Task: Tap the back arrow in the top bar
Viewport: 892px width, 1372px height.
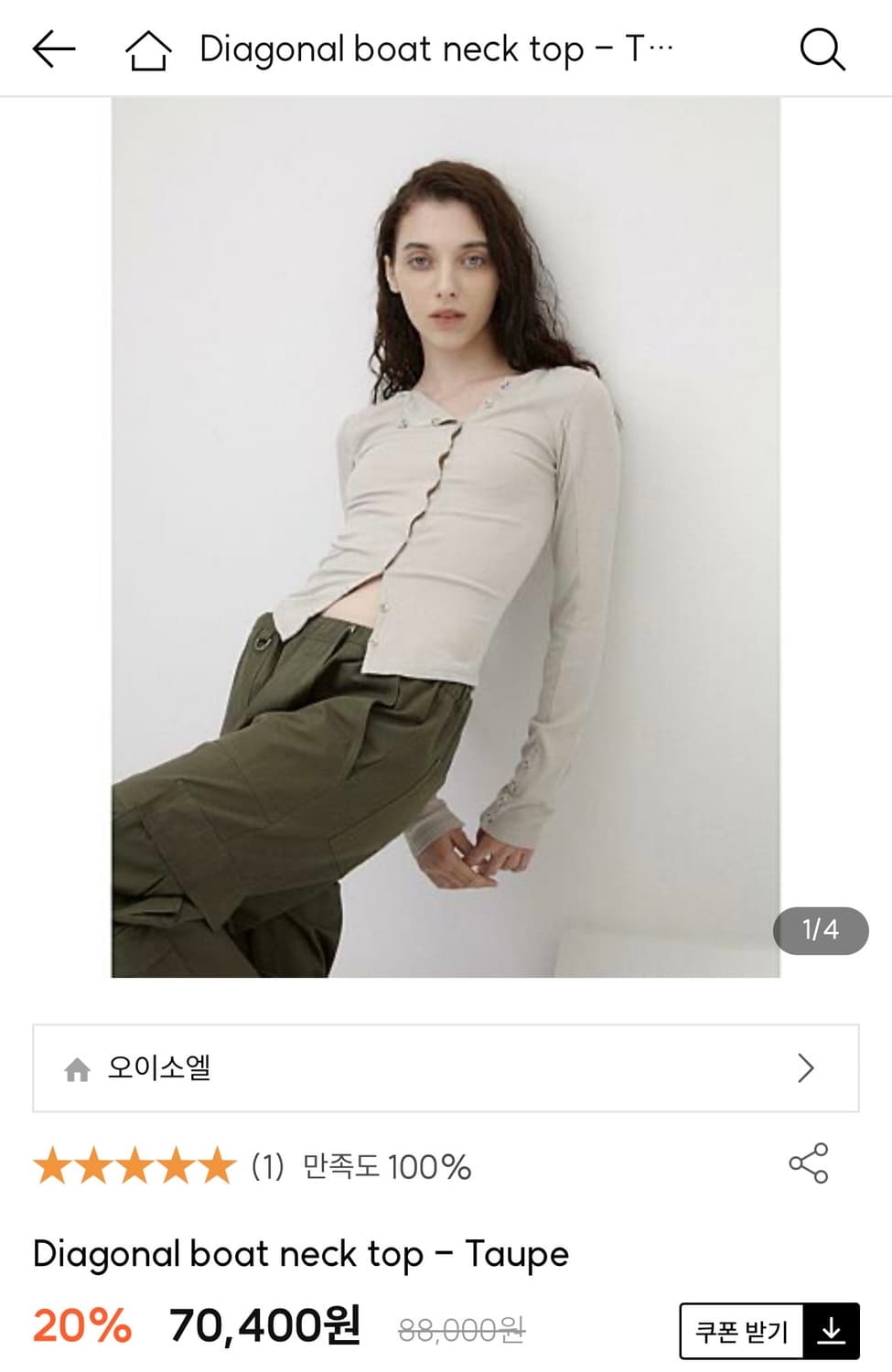Action: tap(52, 49)
